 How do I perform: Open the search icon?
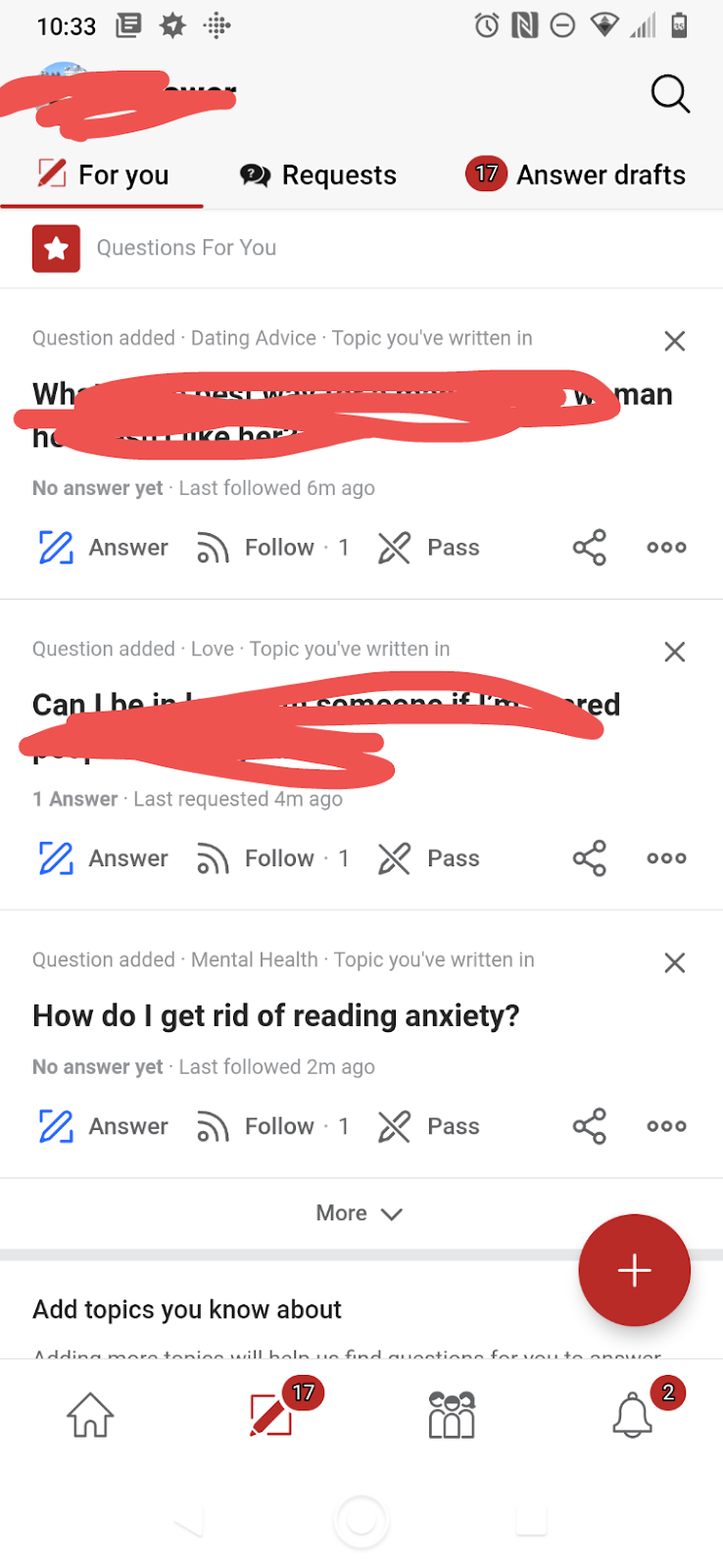tap(670, 94)
